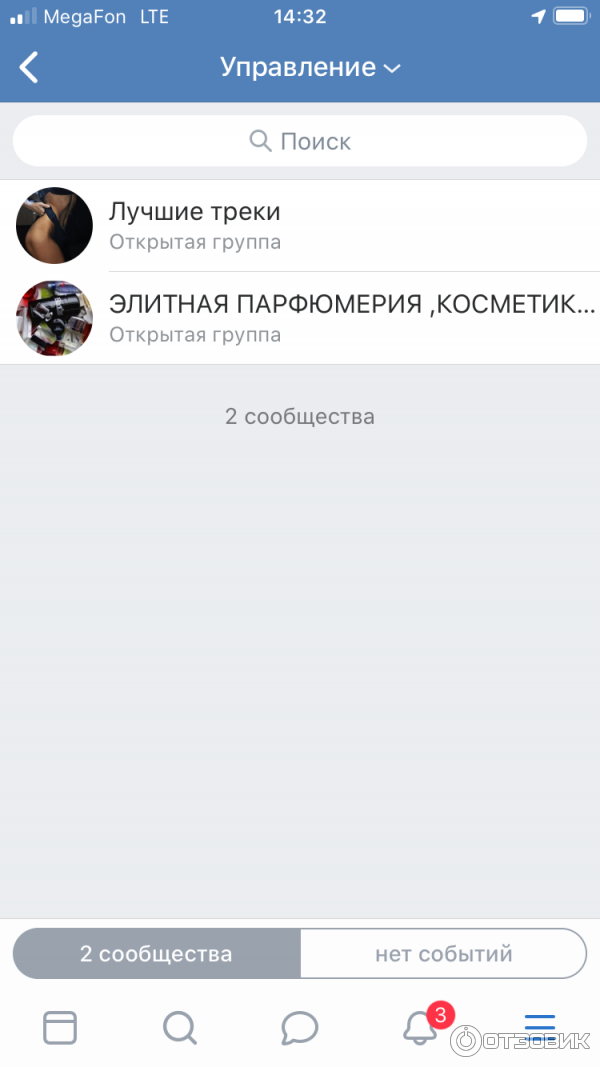Open the ЭЛИТНАЯ ПАРФЮМЕРИЯ group

300,318
